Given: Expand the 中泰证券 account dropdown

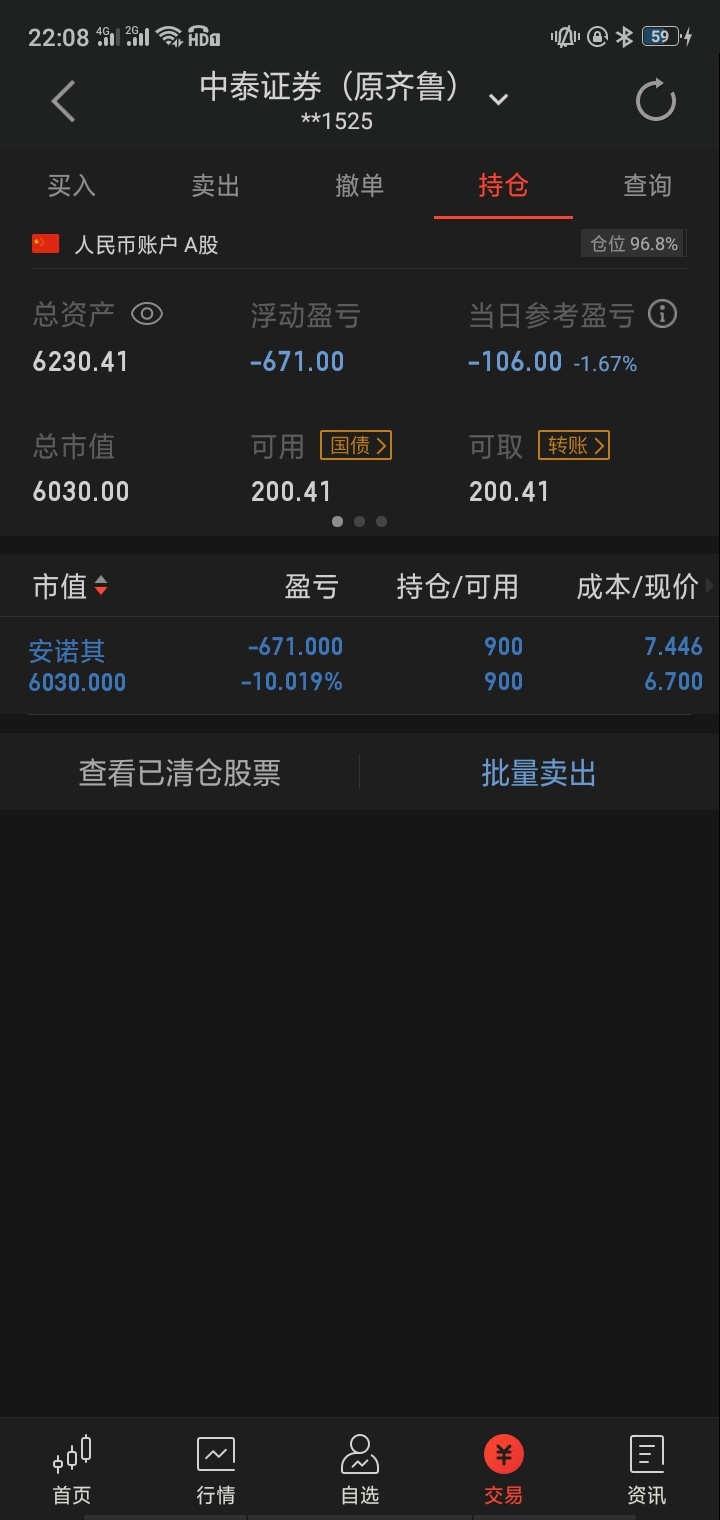Looking at the screenshot, I should [x=498, y=99].
